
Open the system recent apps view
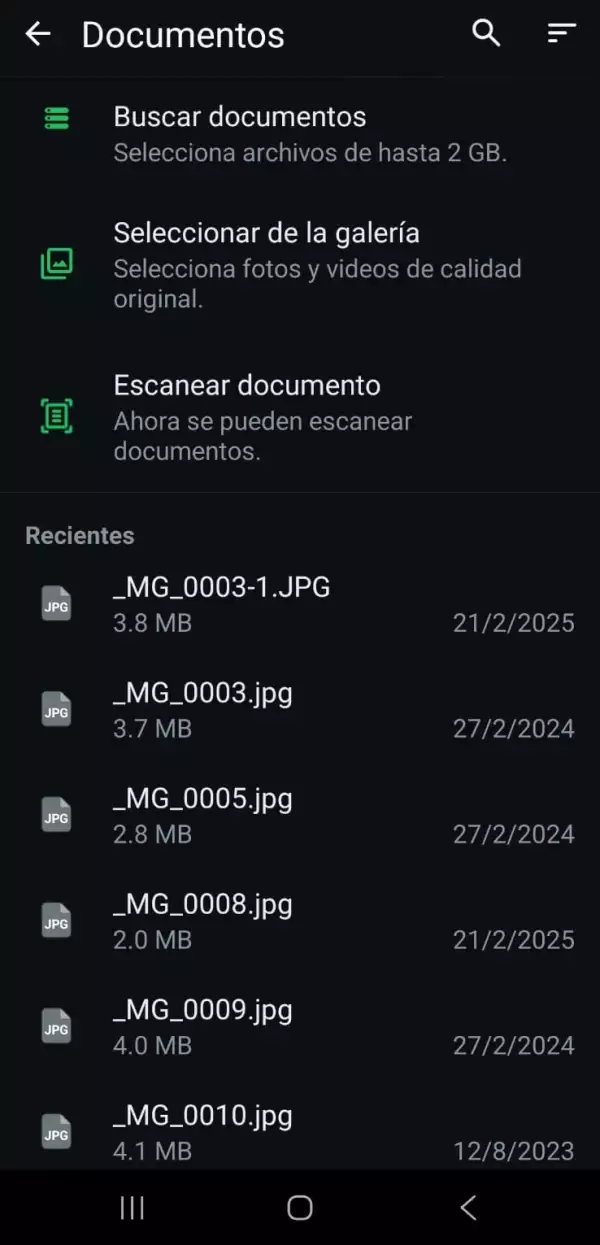(x=132, y=1208)
